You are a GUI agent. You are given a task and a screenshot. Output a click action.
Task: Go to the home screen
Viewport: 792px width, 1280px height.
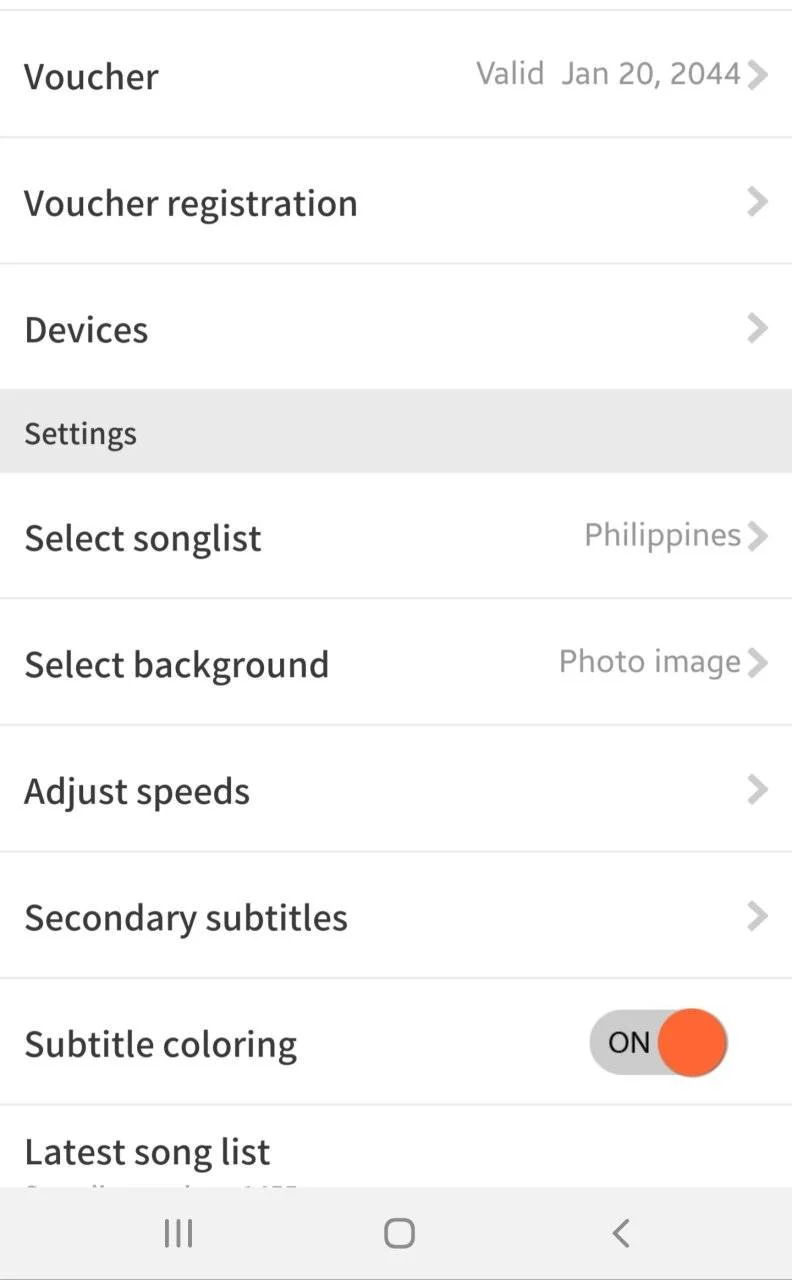click(399, 1233)
